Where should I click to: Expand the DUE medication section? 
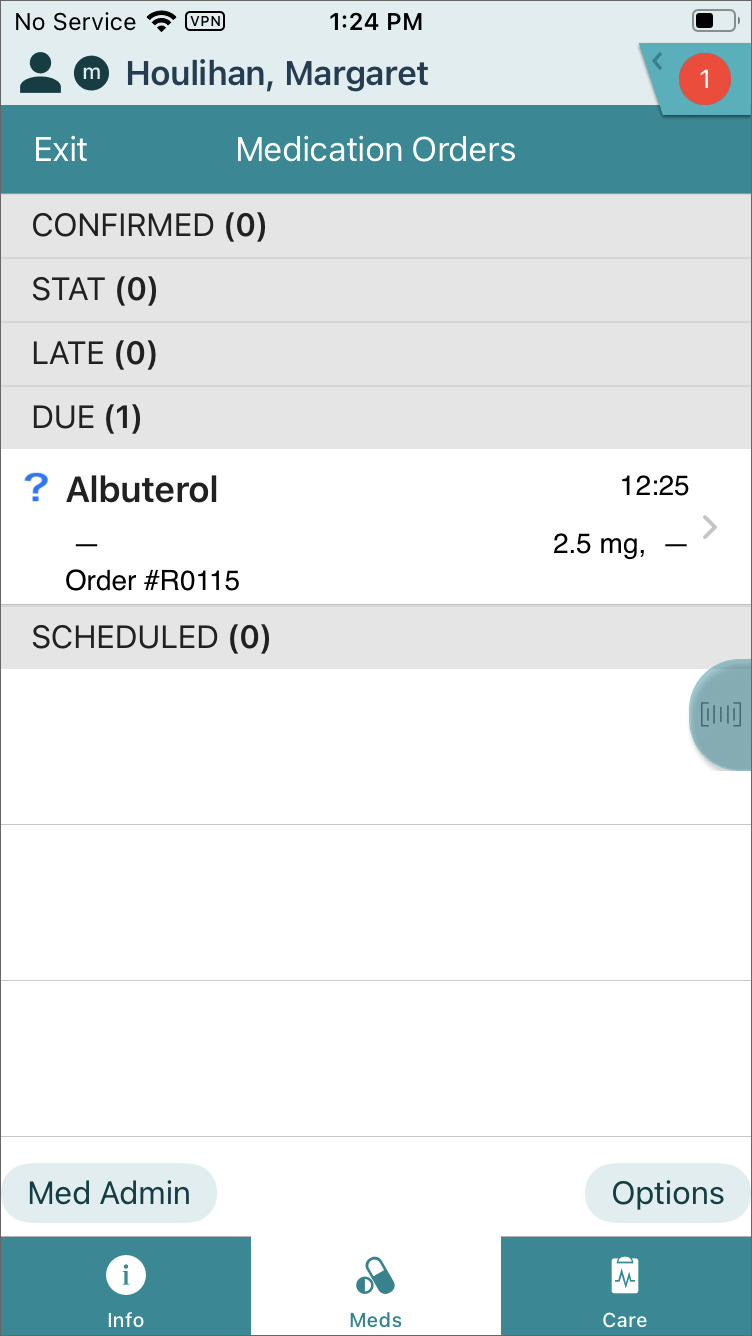click(x=376, y=417)
